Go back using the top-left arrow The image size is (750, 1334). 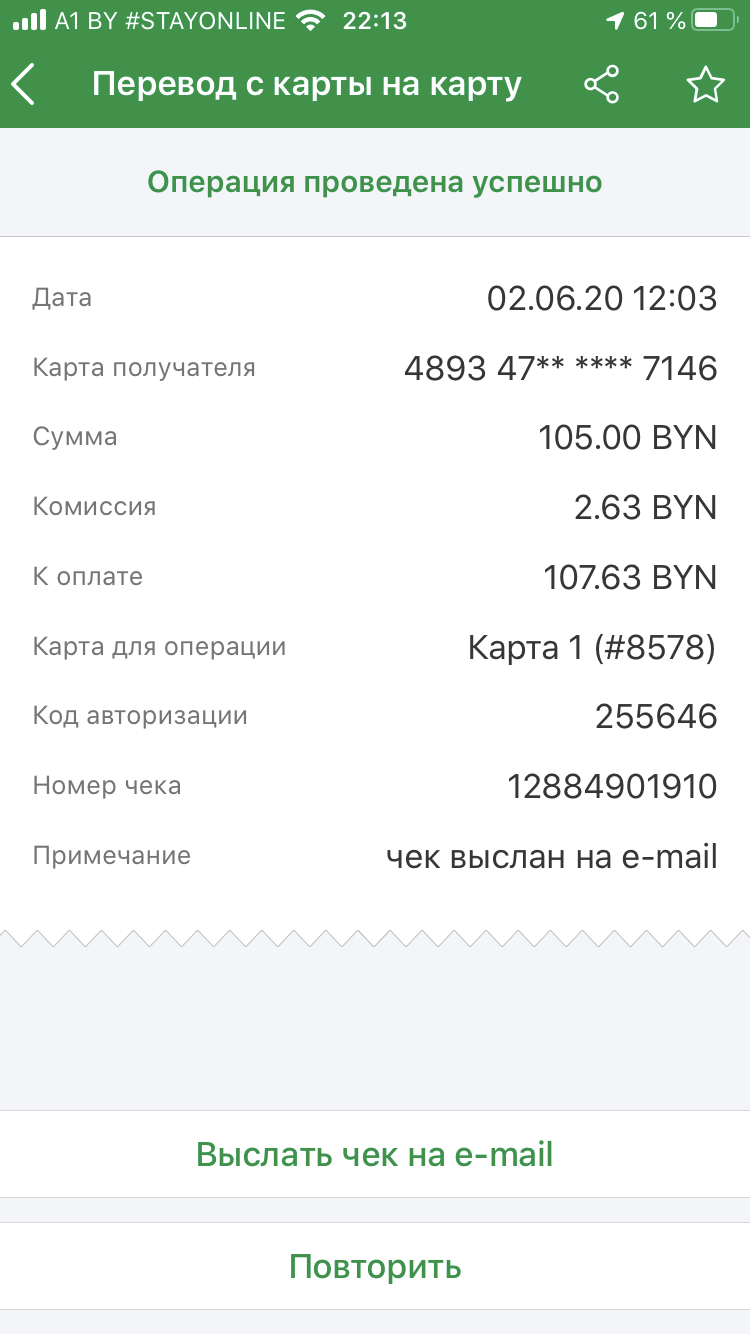click(24, 85)
